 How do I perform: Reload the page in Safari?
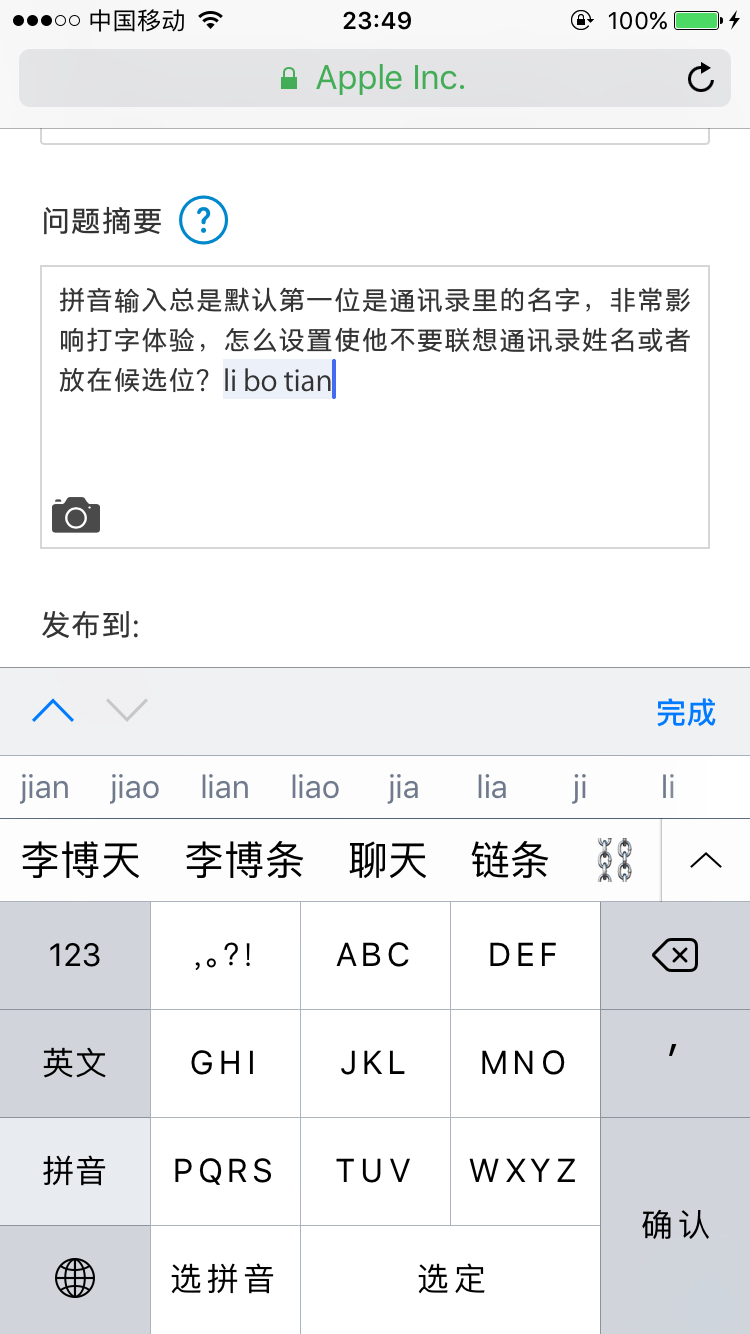pos(701,78)
